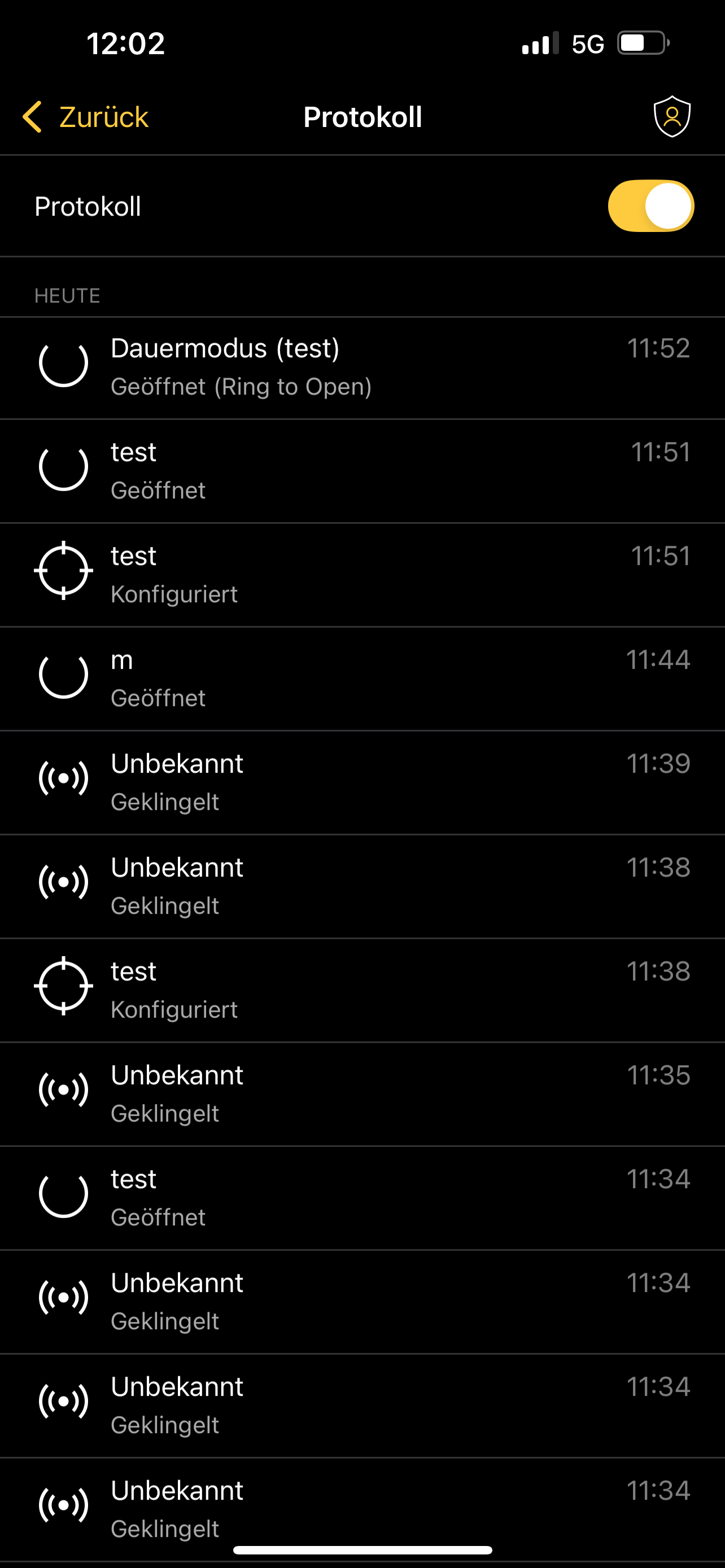
Task: Disable the Protokoll switch
Action: tap(650, 206)
